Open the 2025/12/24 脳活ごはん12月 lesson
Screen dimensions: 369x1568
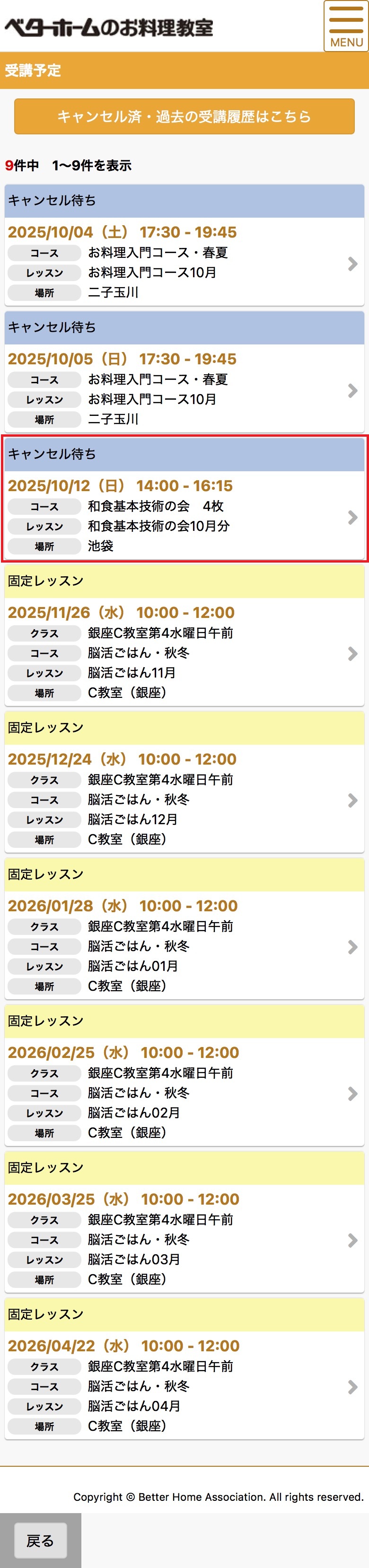coord(184,800)
